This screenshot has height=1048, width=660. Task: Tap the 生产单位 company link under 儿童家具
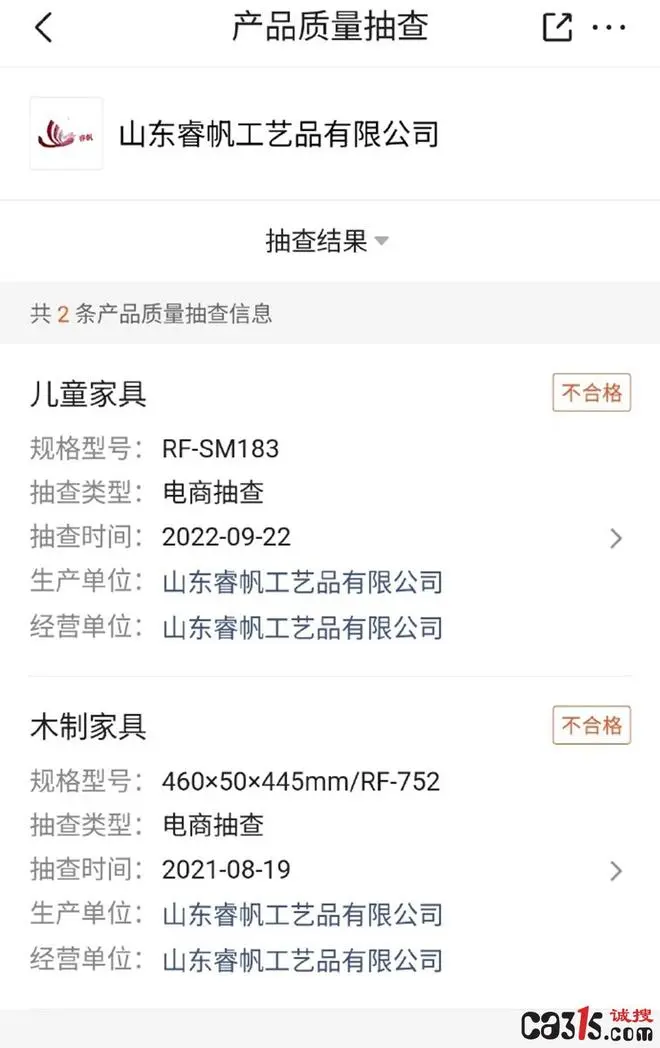(x=302, y=582)
